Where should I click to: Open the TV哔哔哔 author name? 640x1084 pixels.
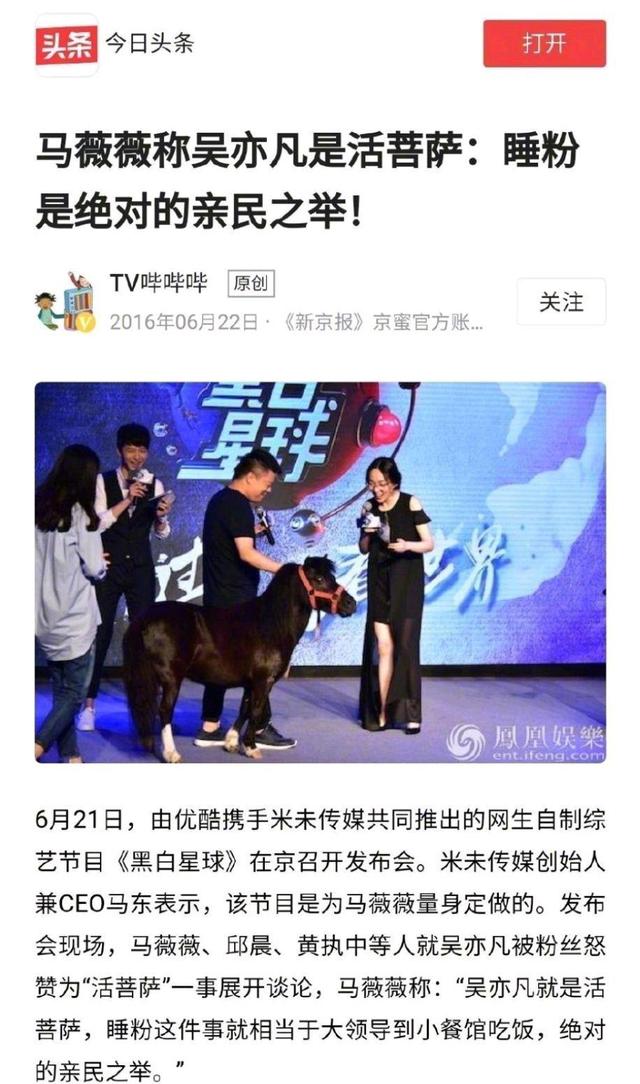[x=159, y=283]
